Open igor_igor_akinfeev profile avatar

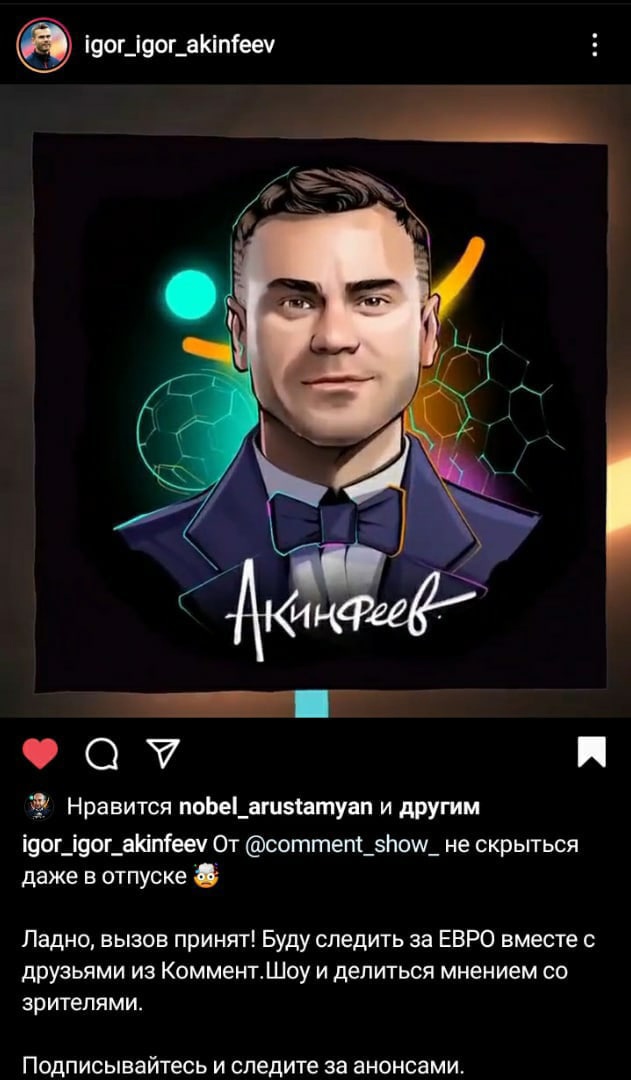click(x=43, y=45)
